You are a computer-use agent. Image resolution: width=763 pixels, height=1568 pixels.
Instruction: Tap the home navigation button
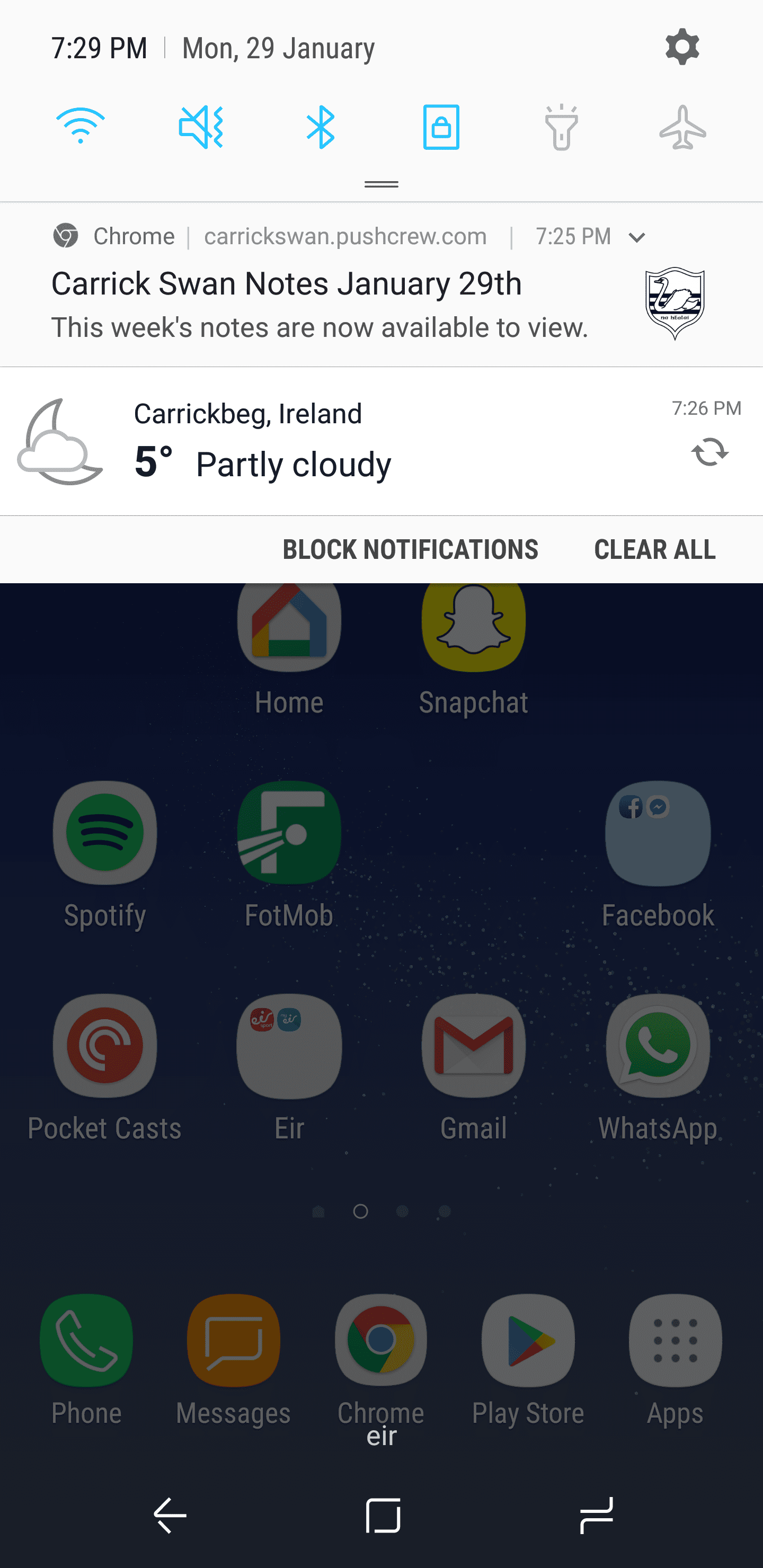tap(383, 1515)
